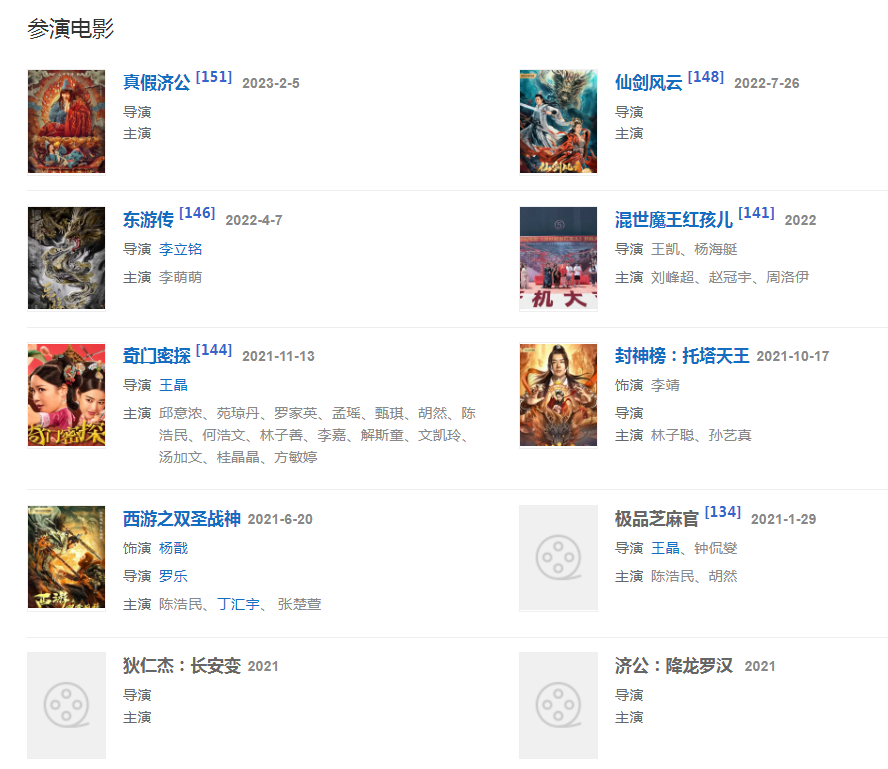Viewport: 888px width, 769px height.
Task: View director 王晶 under 极品芝麻官
Action: [665, 548]
